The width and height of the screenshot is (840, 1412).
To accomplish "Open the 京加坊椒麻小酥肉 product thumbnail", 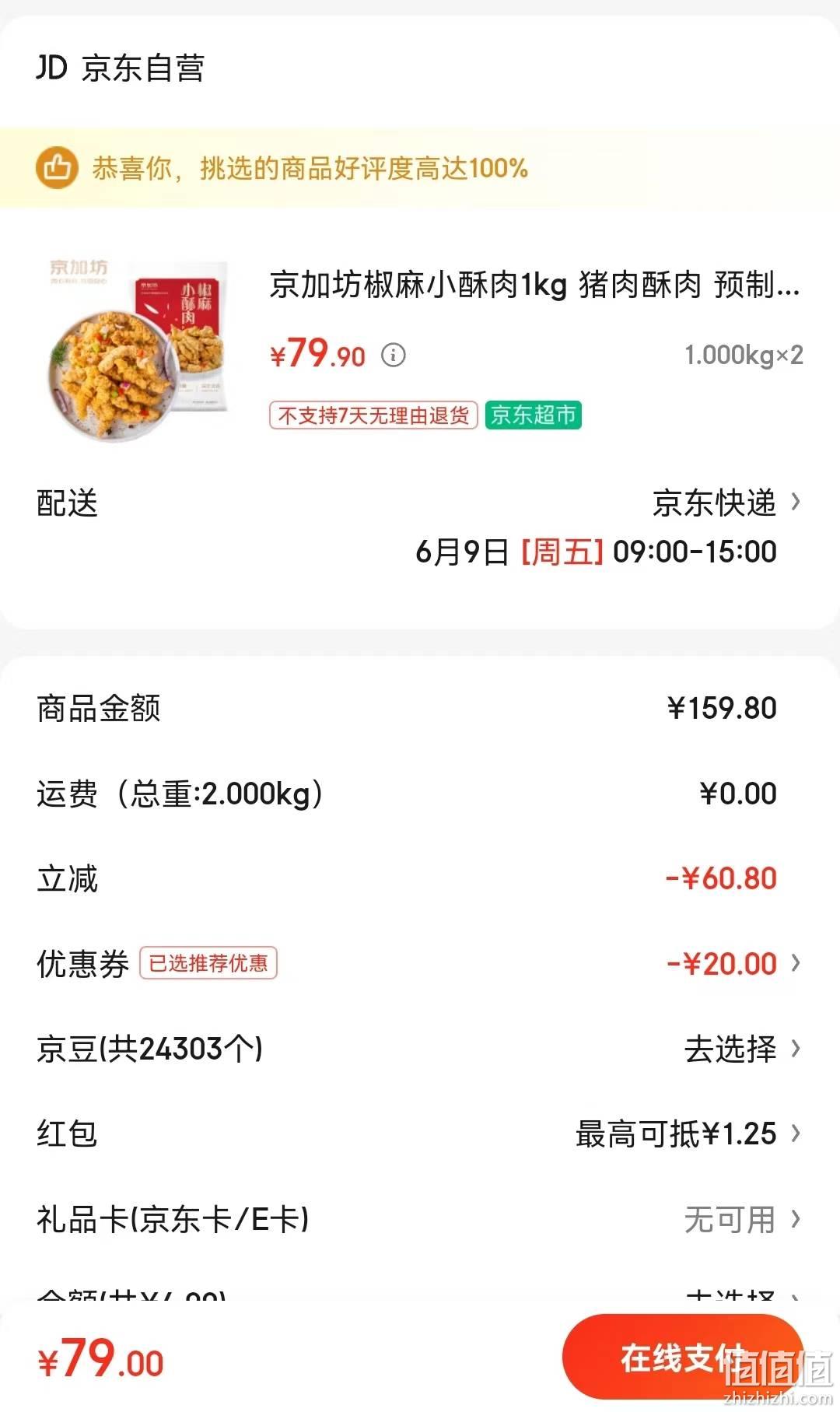I will pos(138,349).
